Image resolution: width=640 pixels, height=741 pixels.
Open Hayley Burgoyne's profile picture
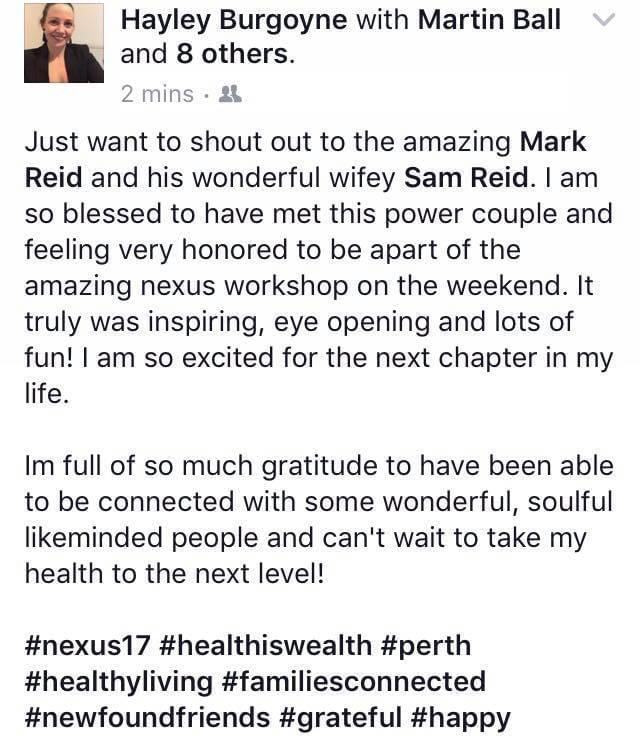click(x=63, y=43)
